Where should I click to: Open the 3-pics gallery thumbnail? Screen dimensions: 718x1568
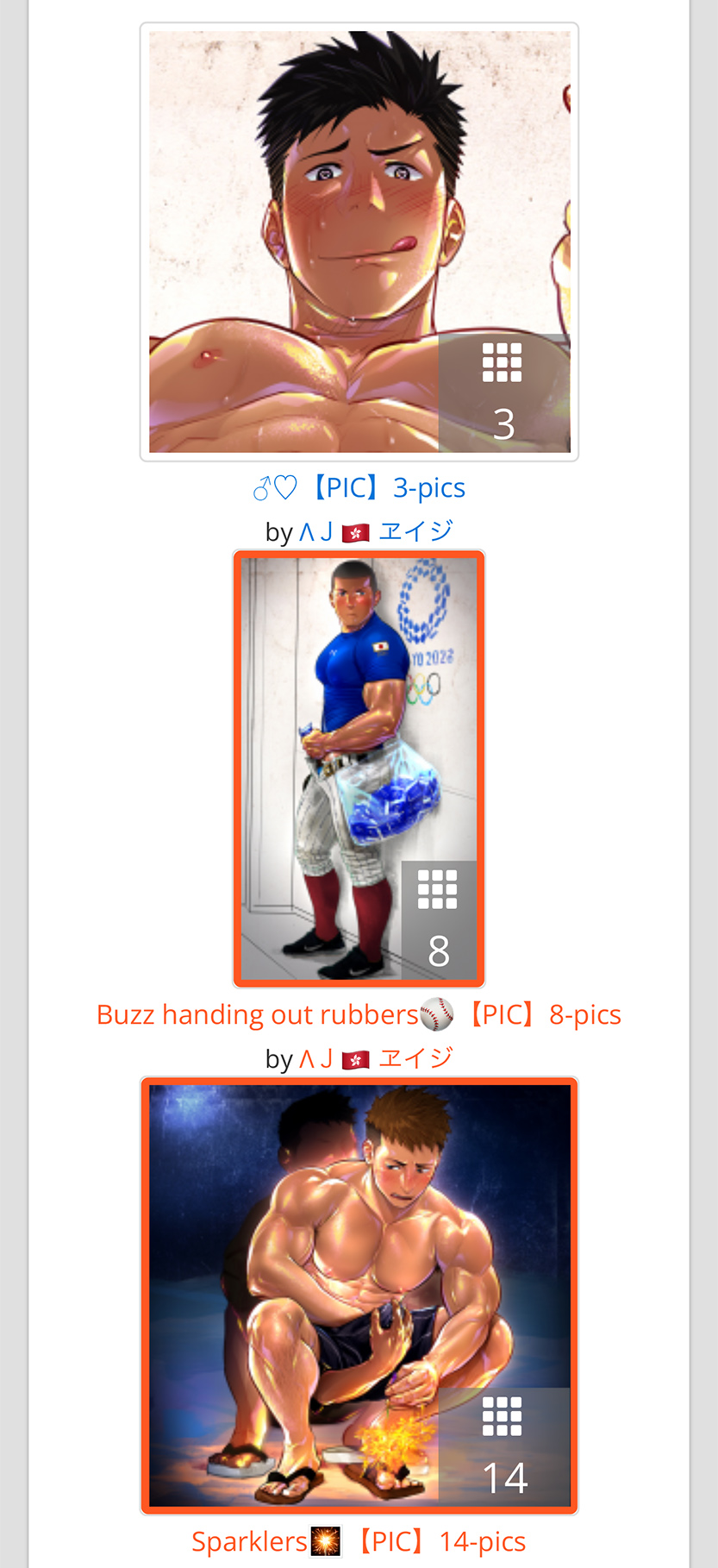(x=359, y=241)
